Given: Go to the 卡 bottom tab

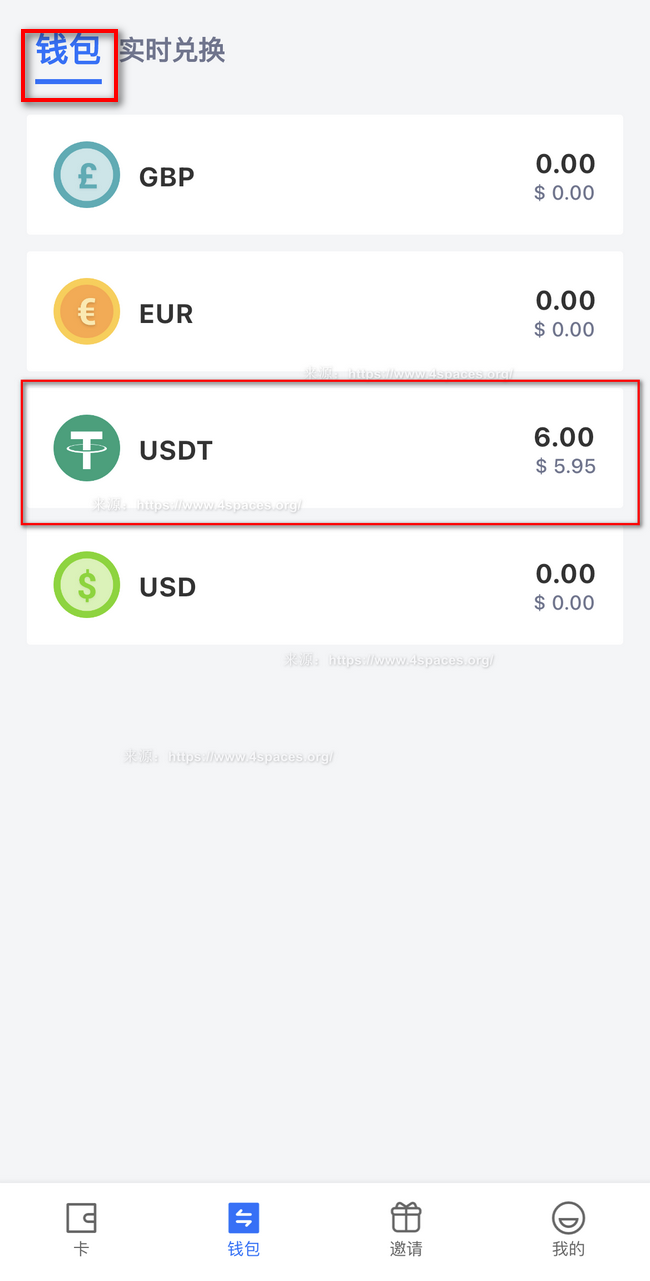Looking at the screenshot, I should (x=81, y=1229).
